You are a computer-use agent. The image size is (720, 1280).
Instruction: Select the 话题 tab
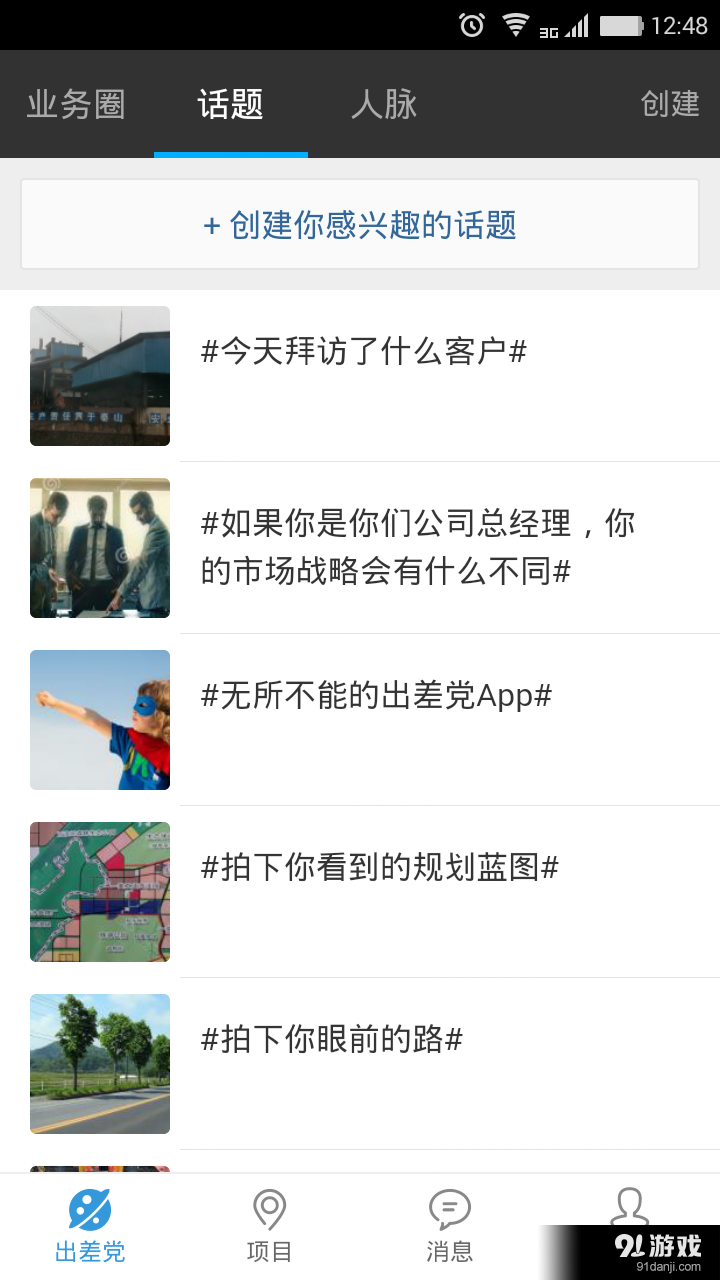230,104
